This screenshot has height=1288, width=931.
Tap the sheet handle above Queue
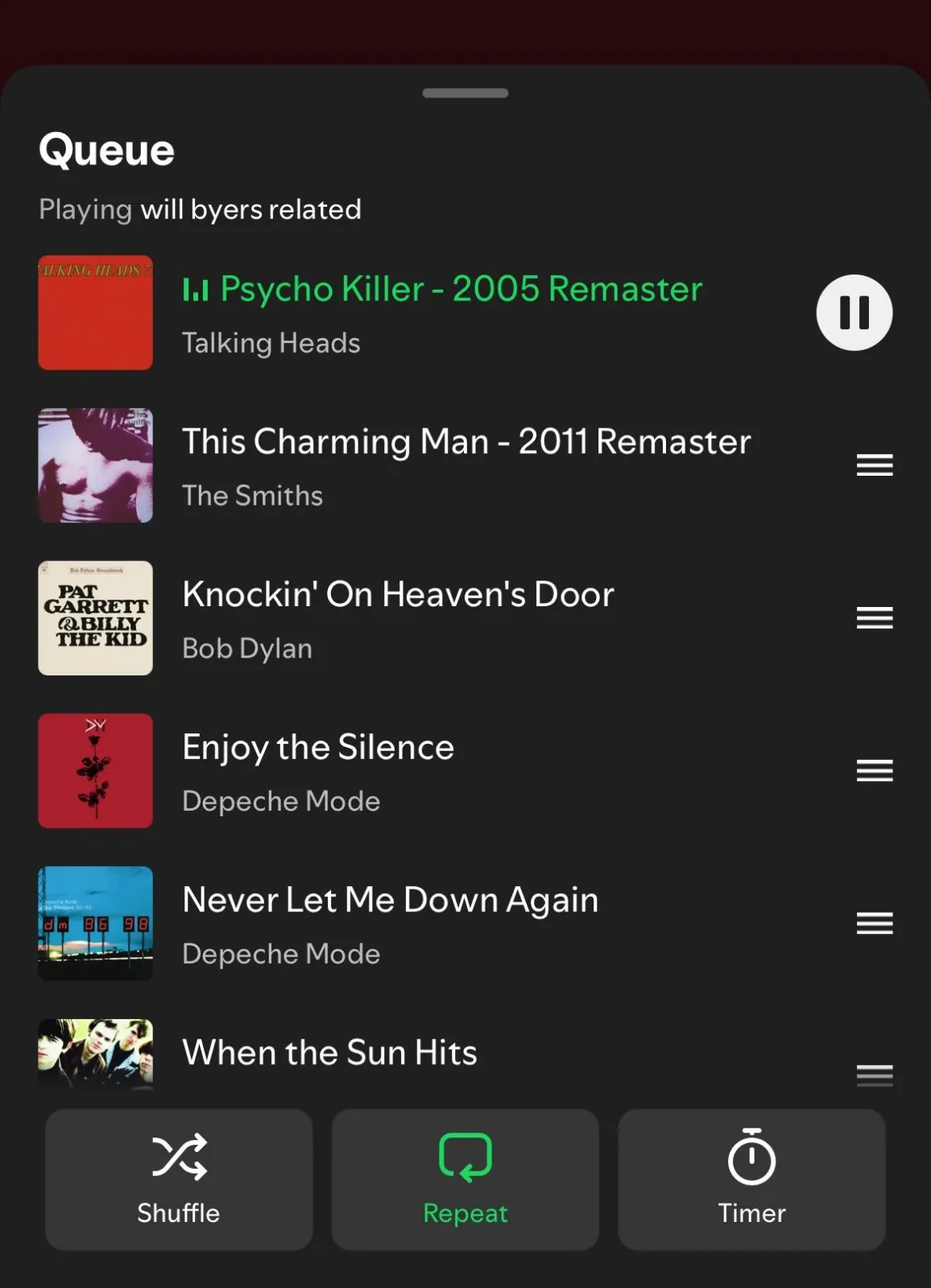pos(465,93)
